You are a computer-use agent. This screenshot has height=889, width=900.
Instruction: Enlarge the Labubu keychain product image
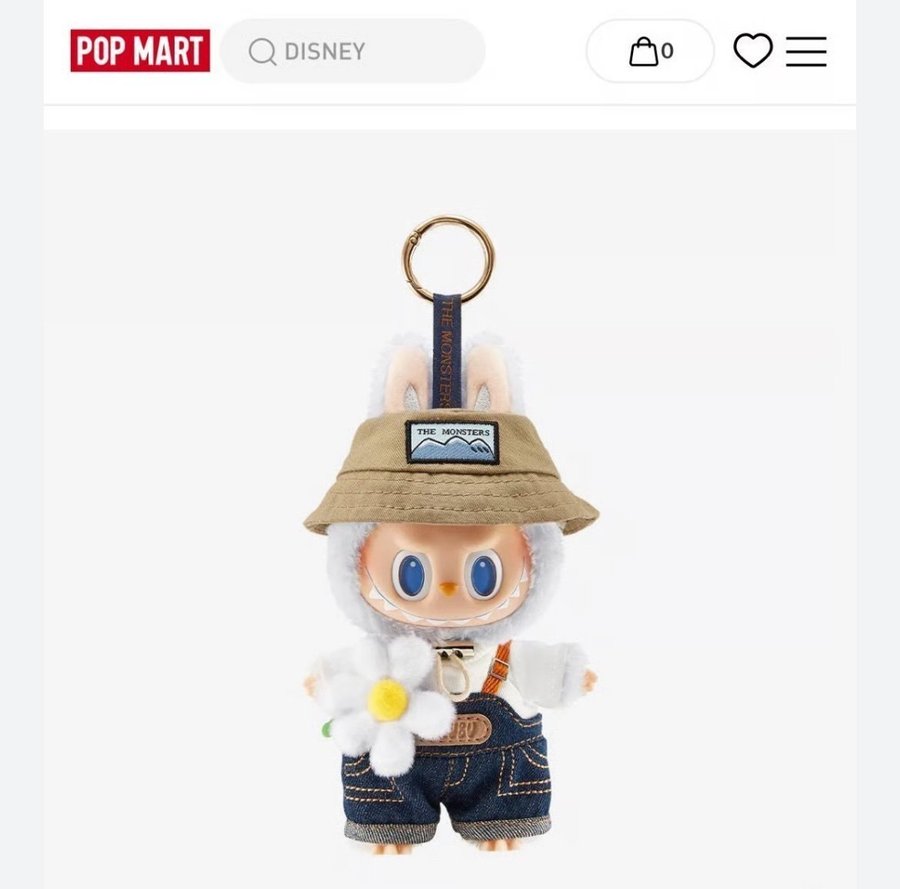(x=450, y=530)
